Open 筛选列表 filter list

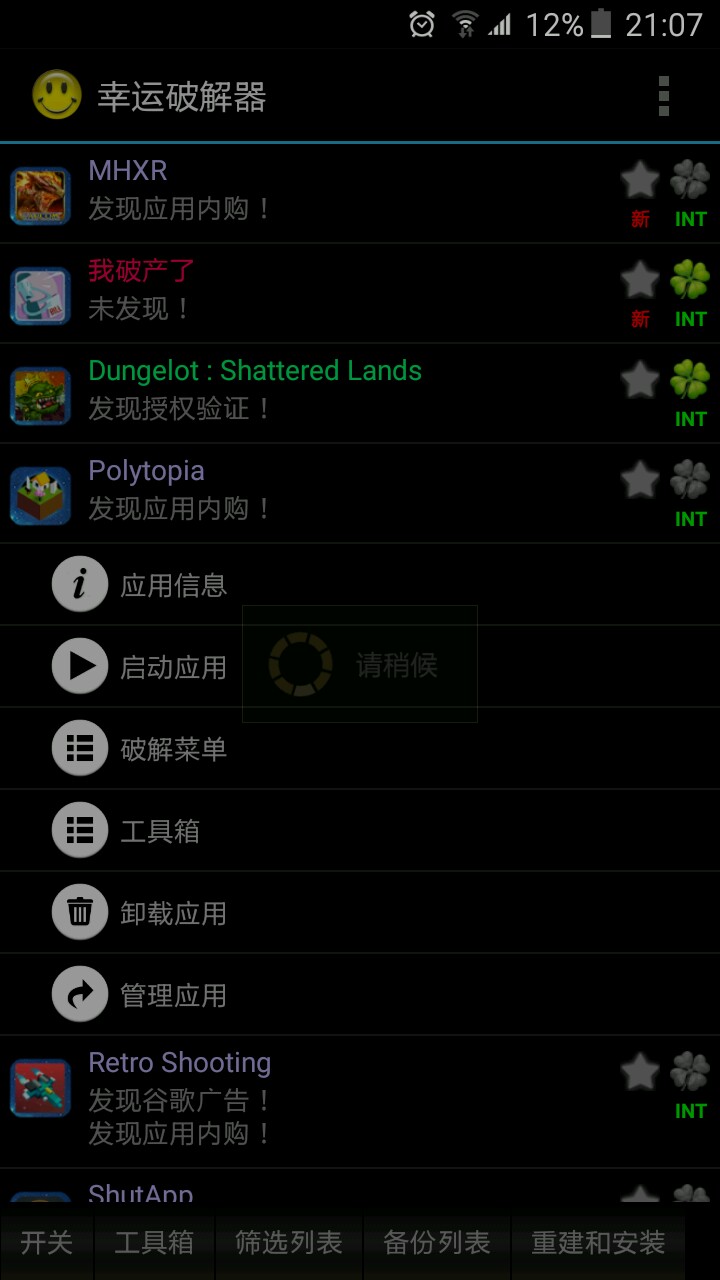click(x=289, y=1243)
